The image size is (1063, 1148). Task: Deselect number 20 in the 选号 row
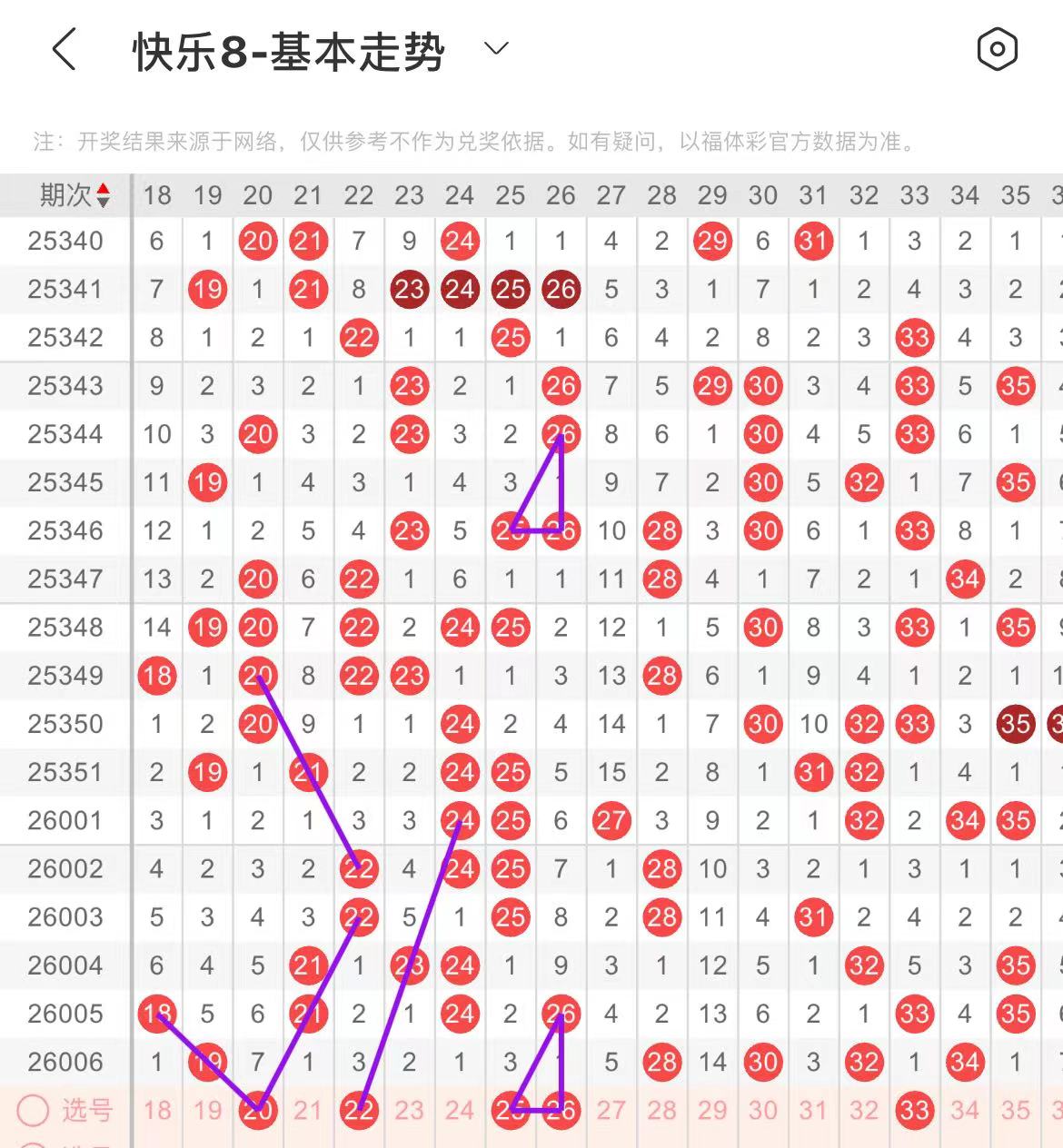[258, 1110]
